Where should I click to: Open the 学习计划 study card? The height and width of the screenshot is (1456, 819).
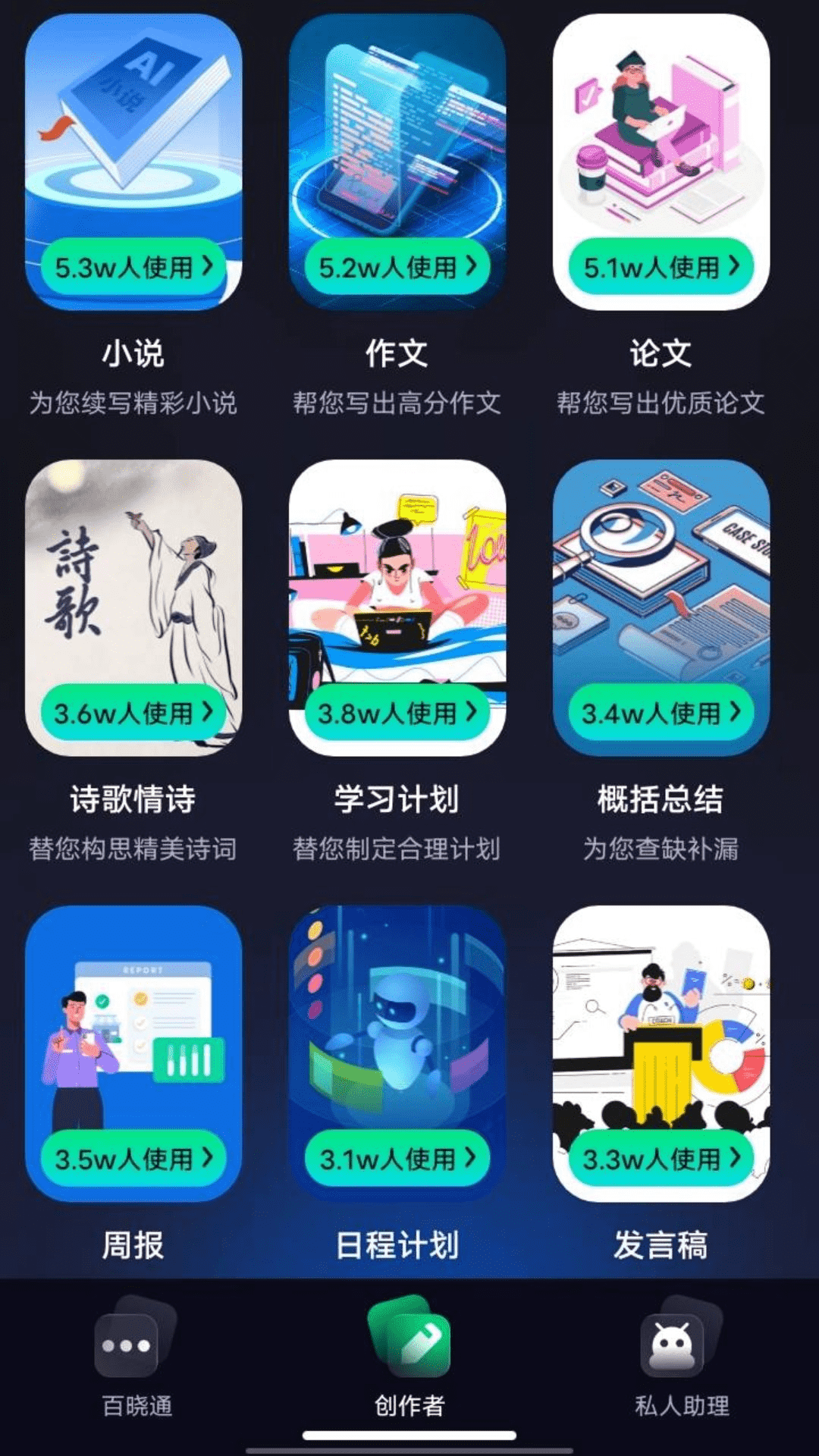400,599
